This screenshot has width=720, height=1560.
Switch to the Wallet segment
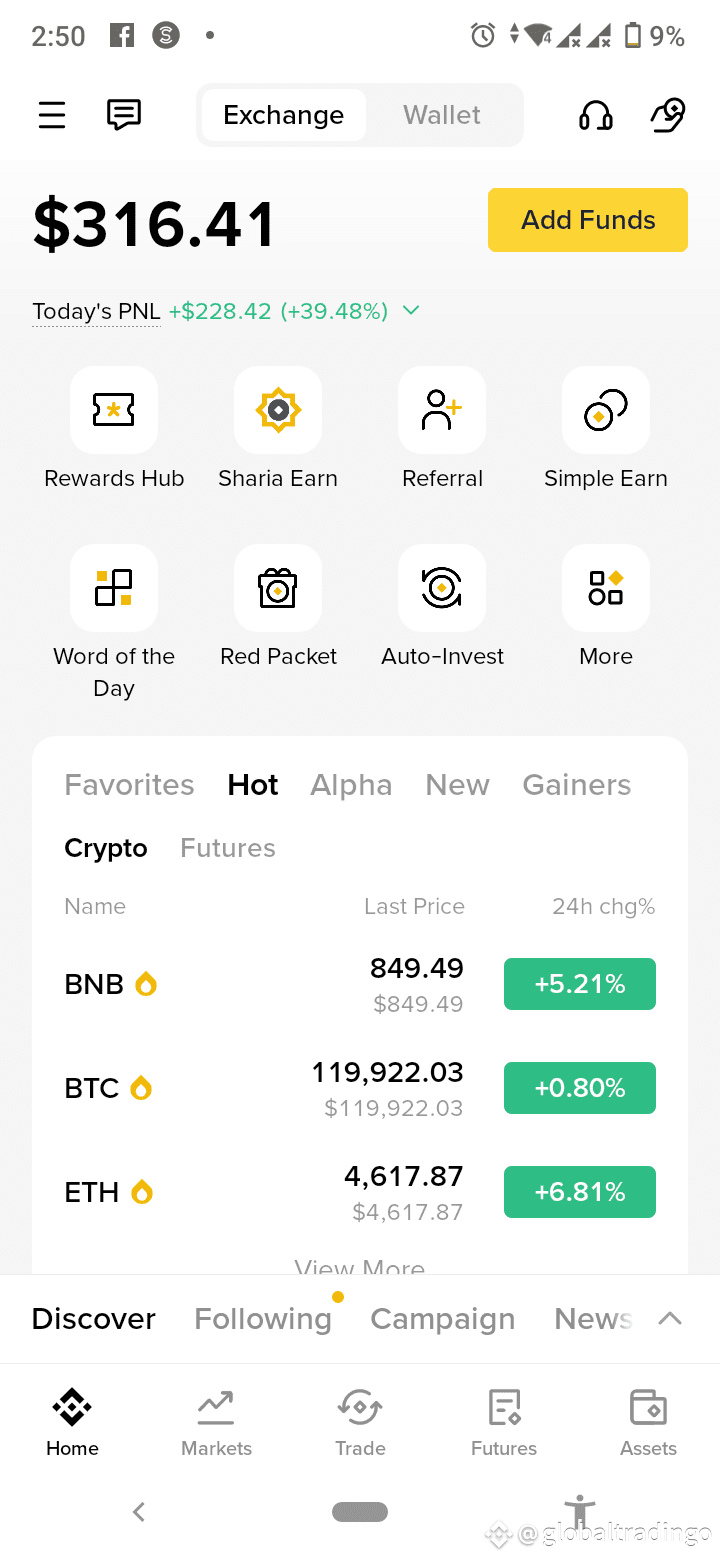coord(442,115)
